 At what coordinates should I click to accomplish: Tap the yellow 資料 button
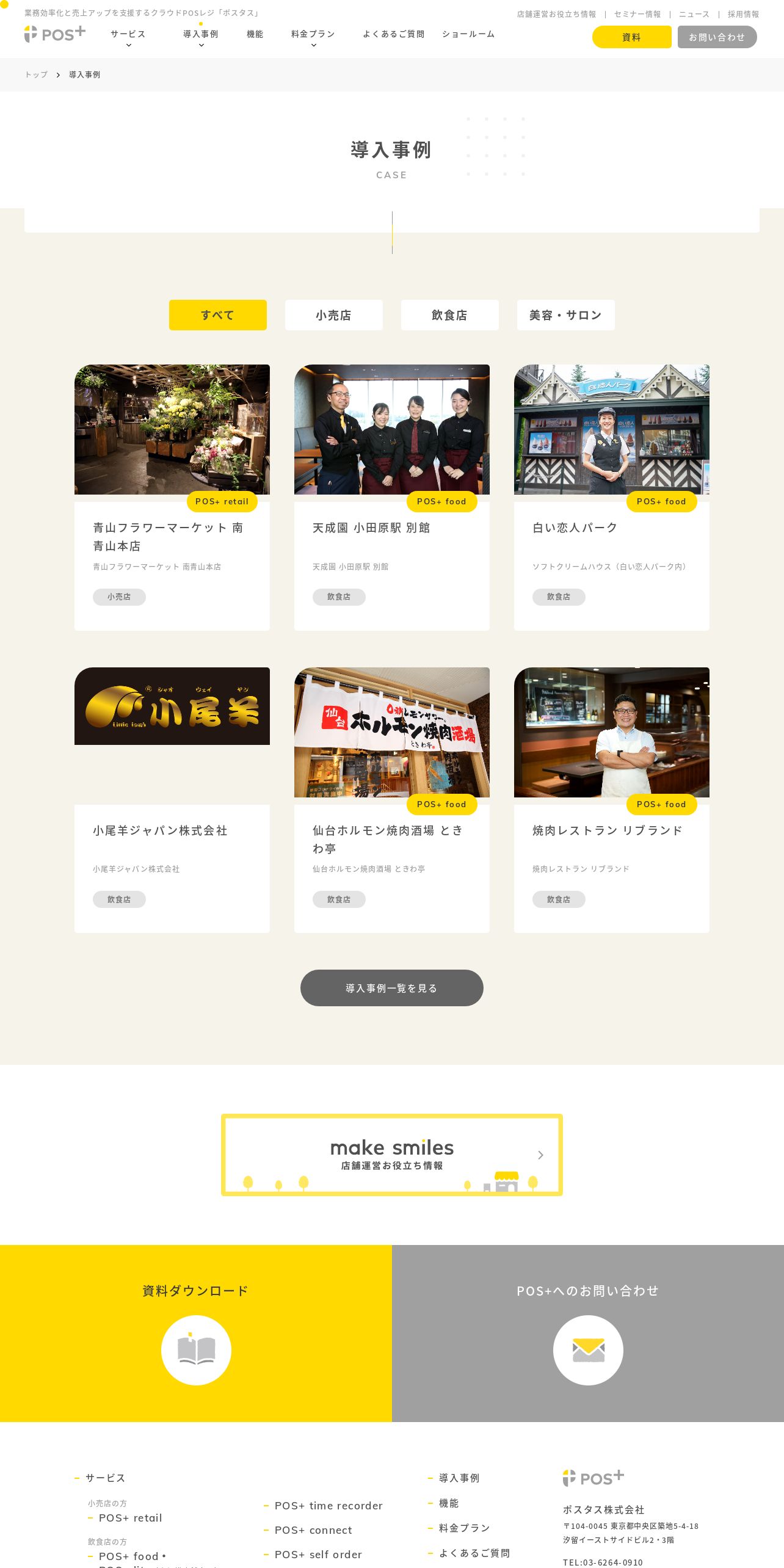coord(631,37)
